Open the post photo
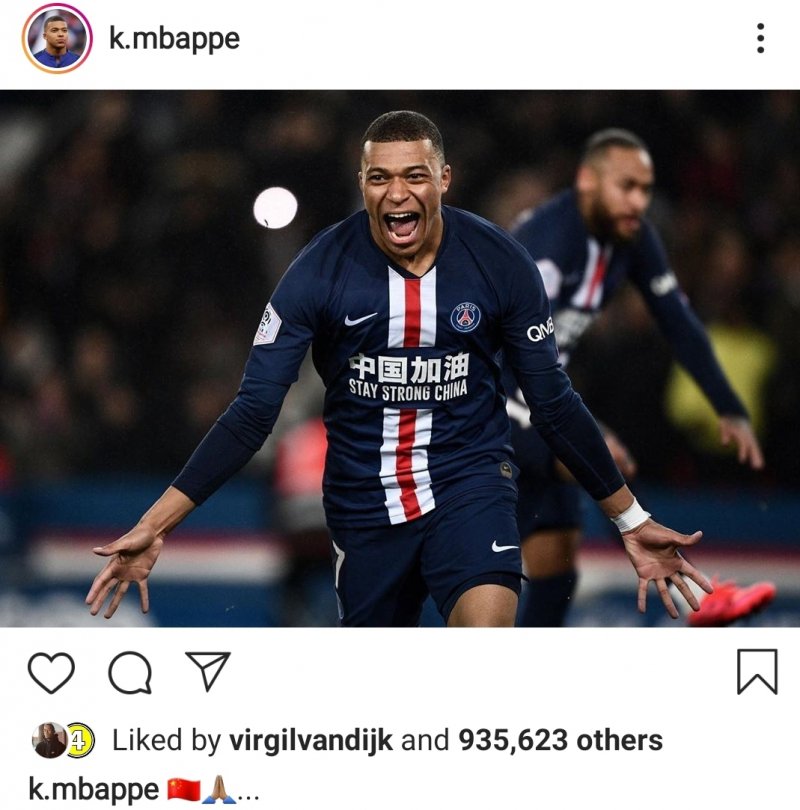 point(400,358)
